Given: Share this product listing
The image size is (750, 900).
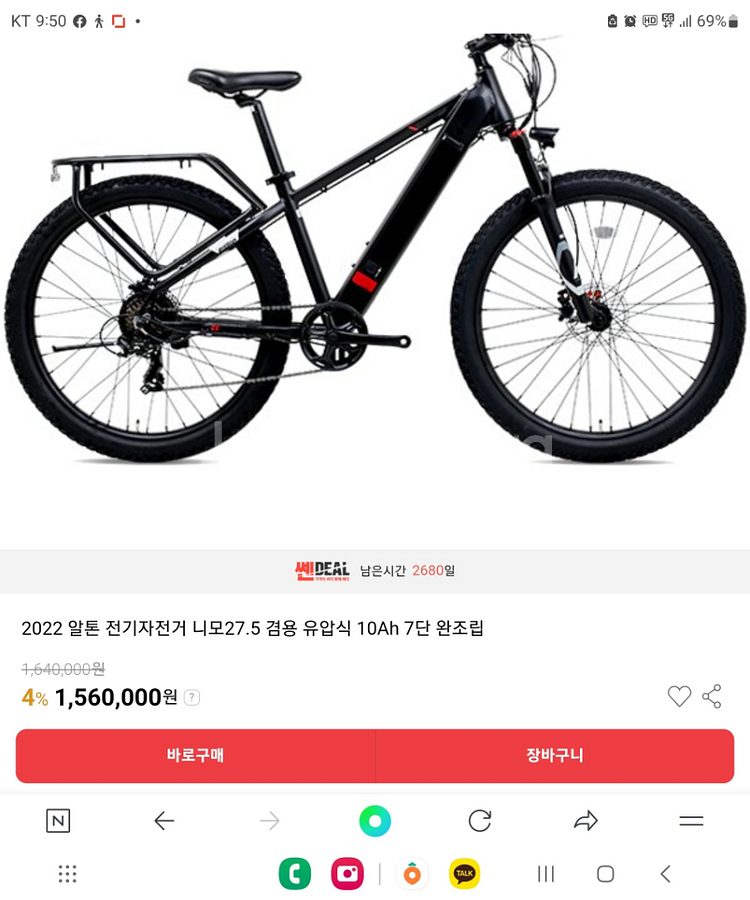Looking at the screenshot, I should click(x=712, y=697).
